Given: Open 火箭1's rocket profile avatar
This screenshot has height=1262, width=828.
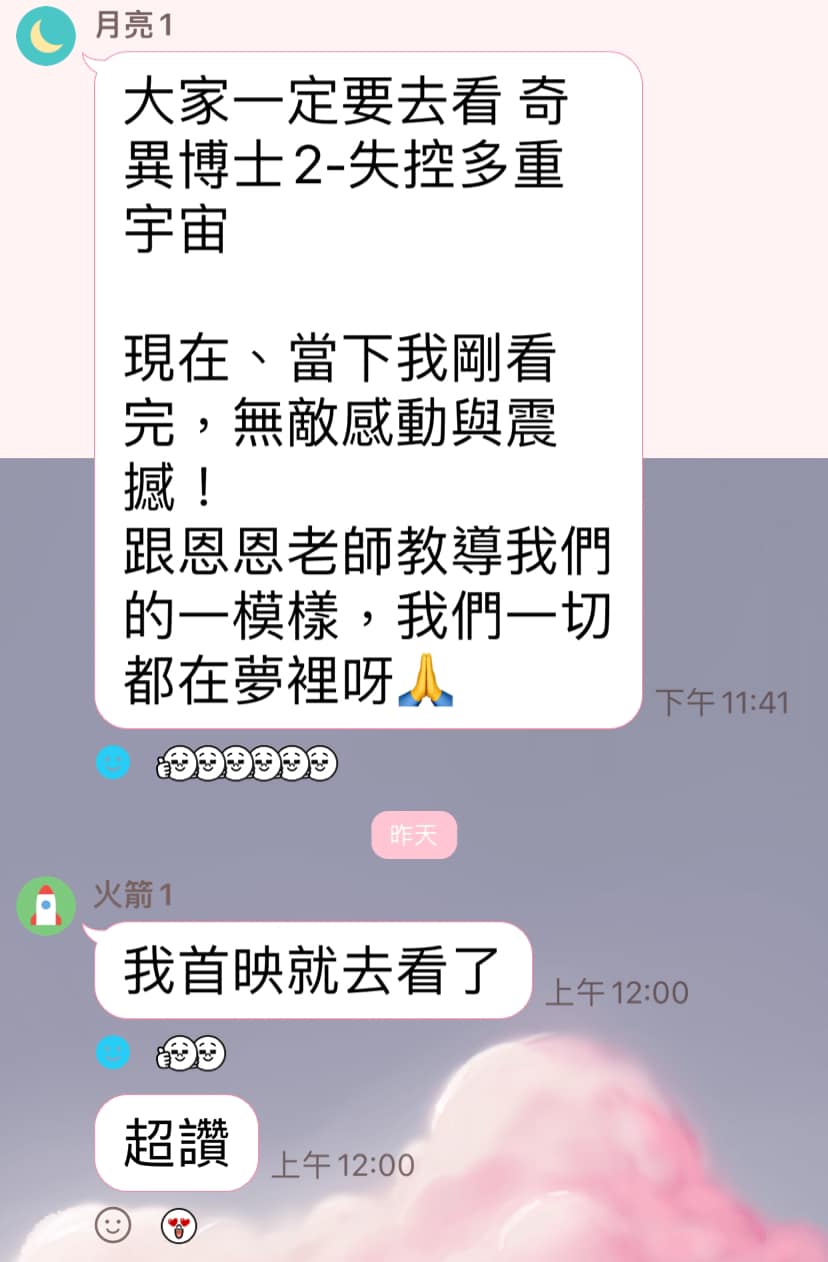Looking at the screenshot, I should 46,906.
